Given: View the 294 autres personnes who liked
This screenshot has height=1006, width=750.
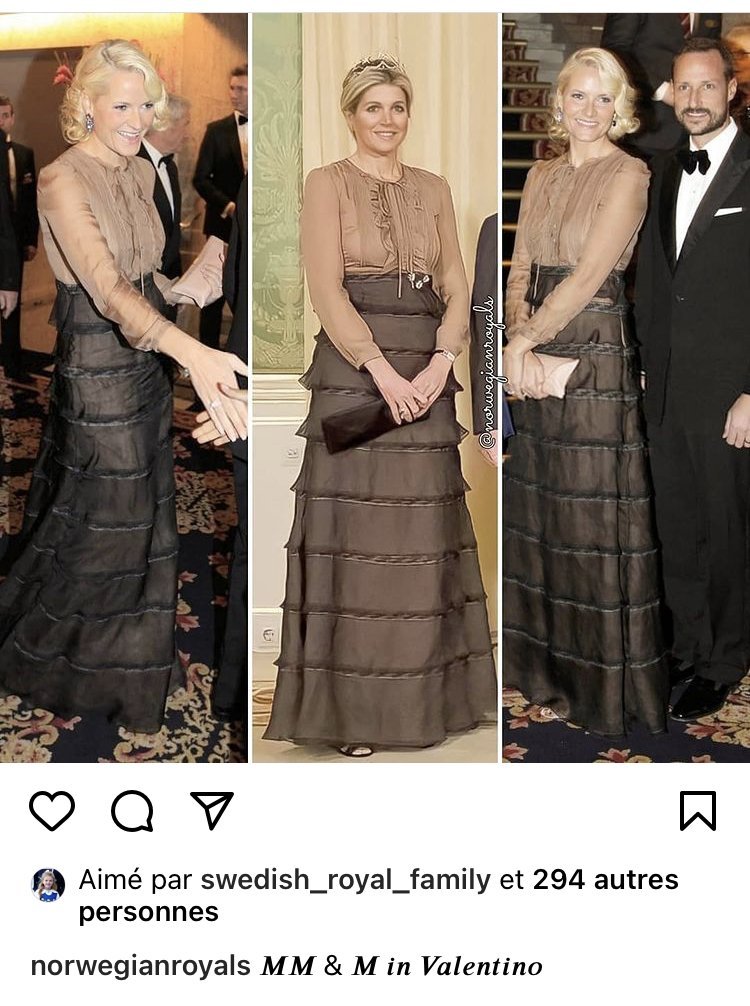Looking at the screenshot, I should click(x=605, y=880).
